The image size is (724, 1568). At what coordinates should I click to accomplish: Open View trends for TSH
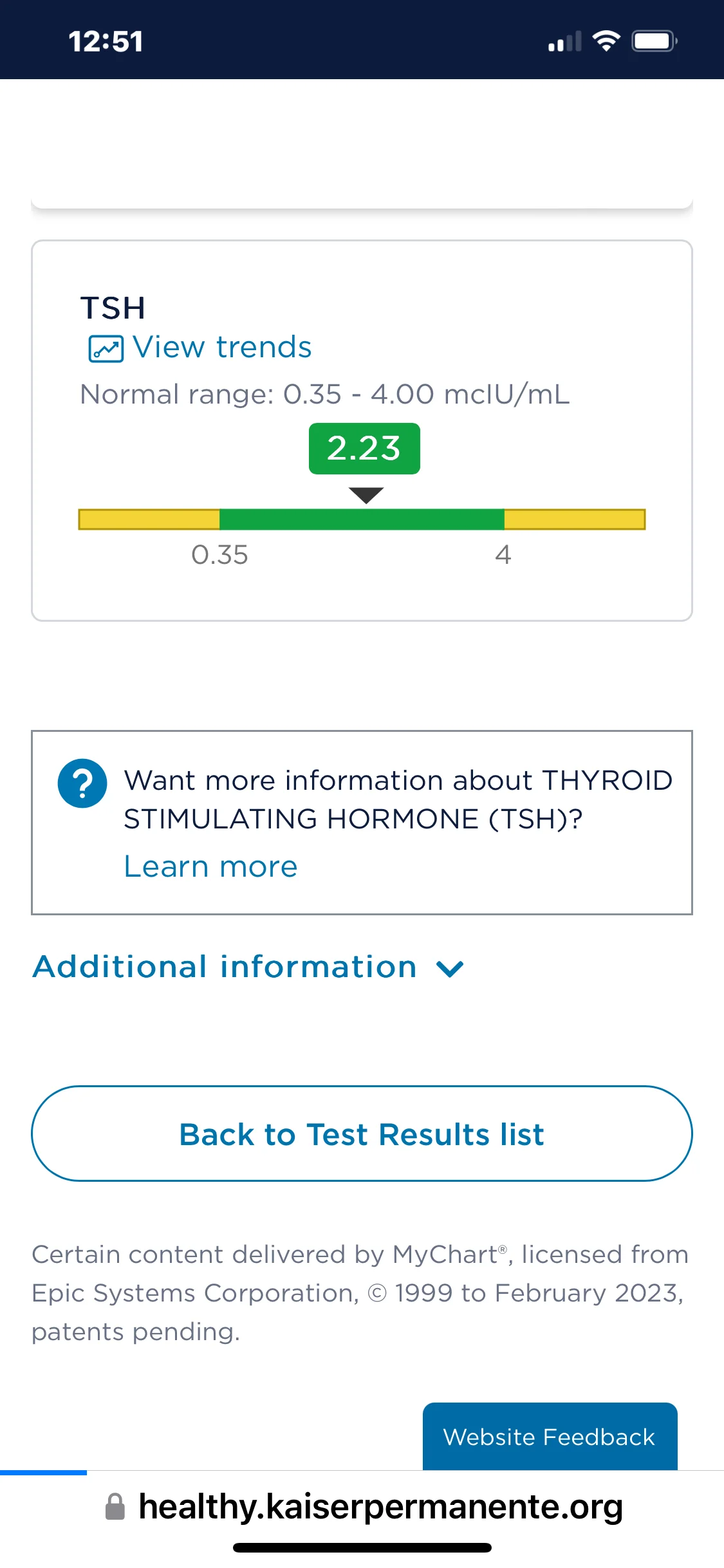200,348
